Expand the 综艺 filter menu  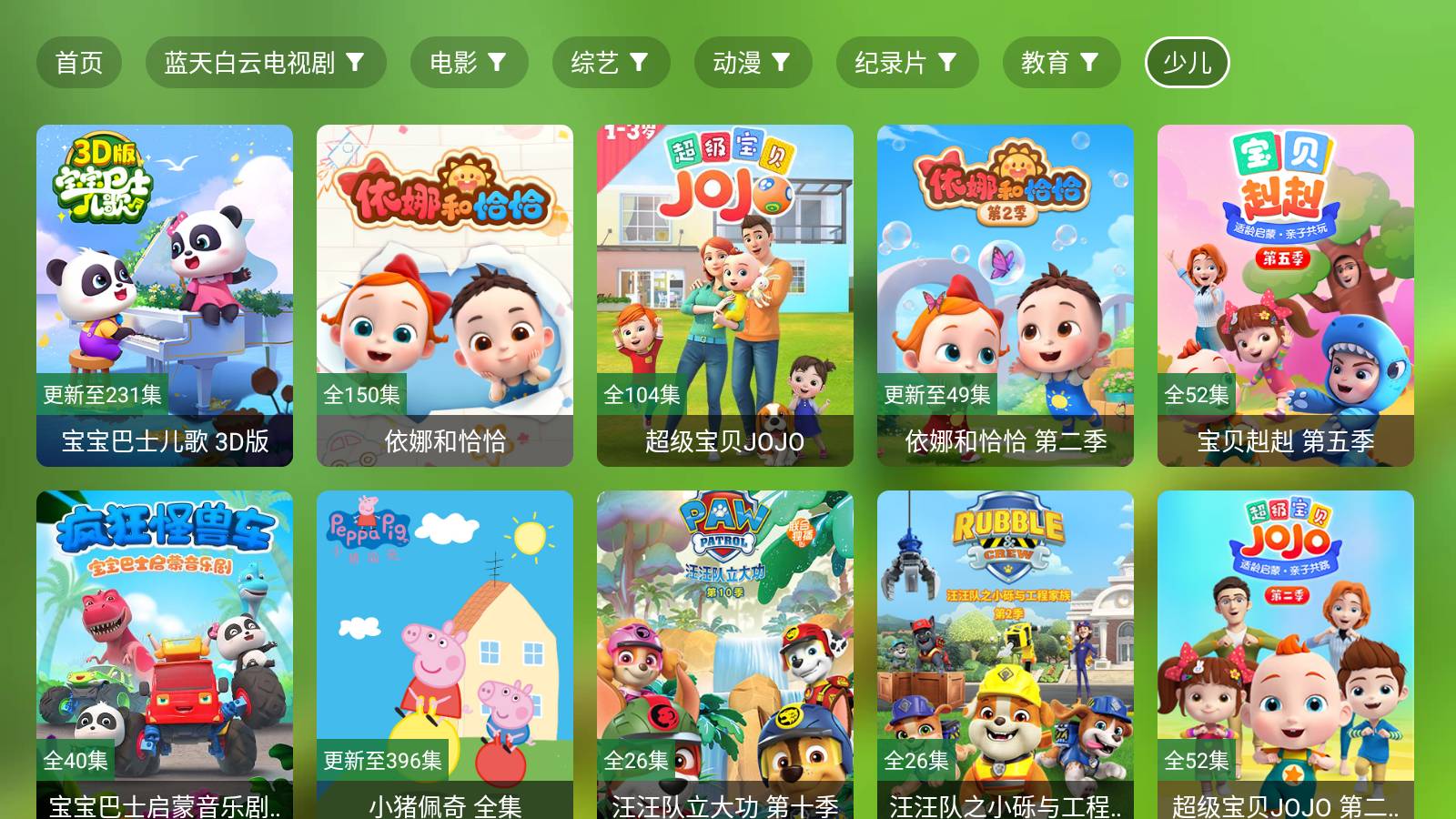point(611,63)
